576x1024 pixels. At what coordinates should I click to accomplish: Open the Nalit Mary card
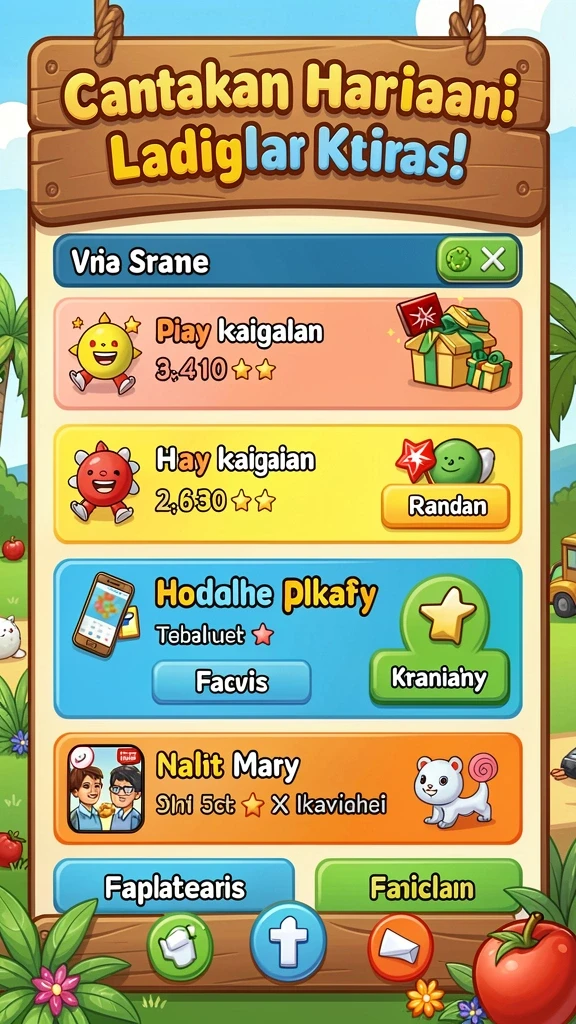pyautogui.click(x=288, y=788)
